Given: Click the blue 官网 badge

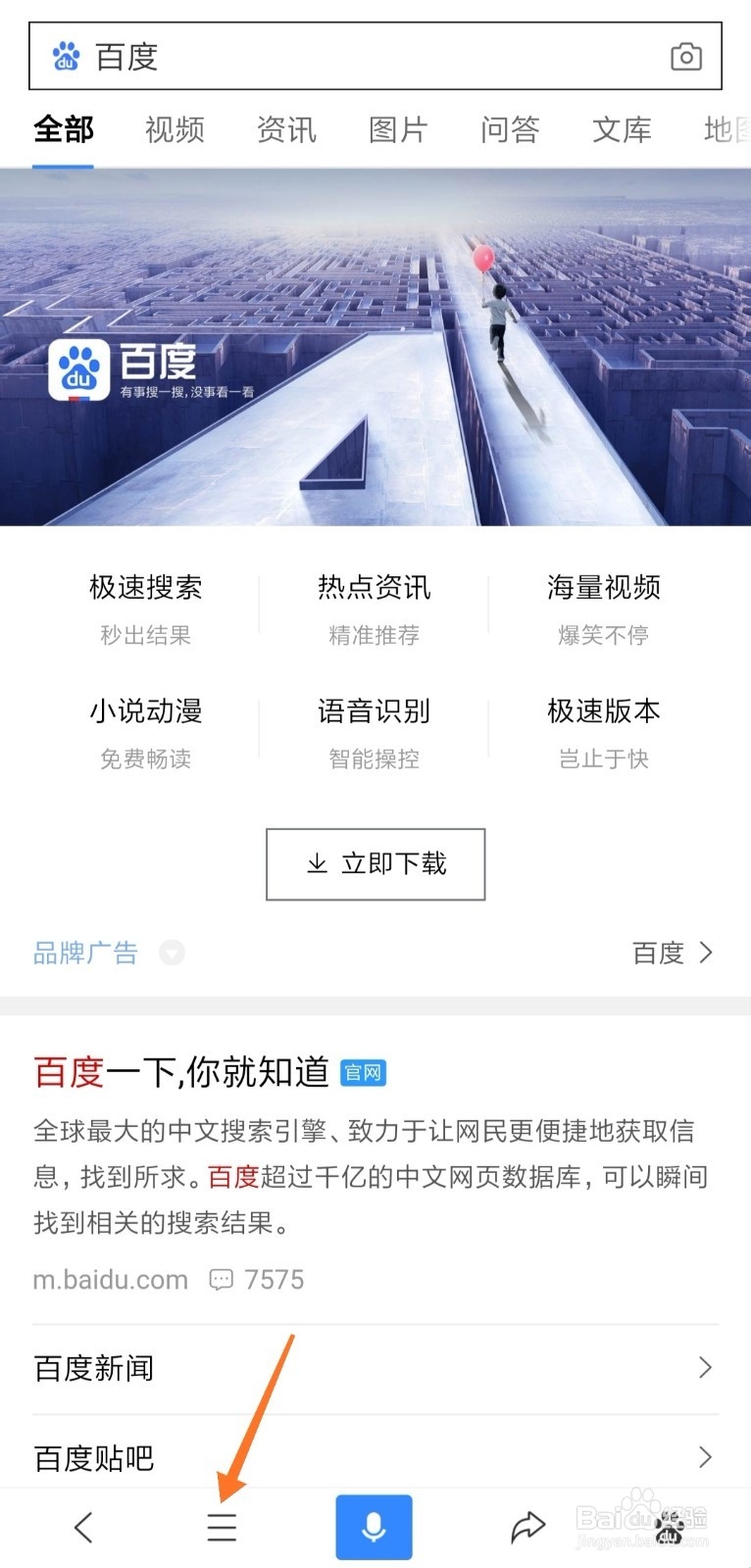Looking at the screenshot, I should click(x=362, y=1072).
